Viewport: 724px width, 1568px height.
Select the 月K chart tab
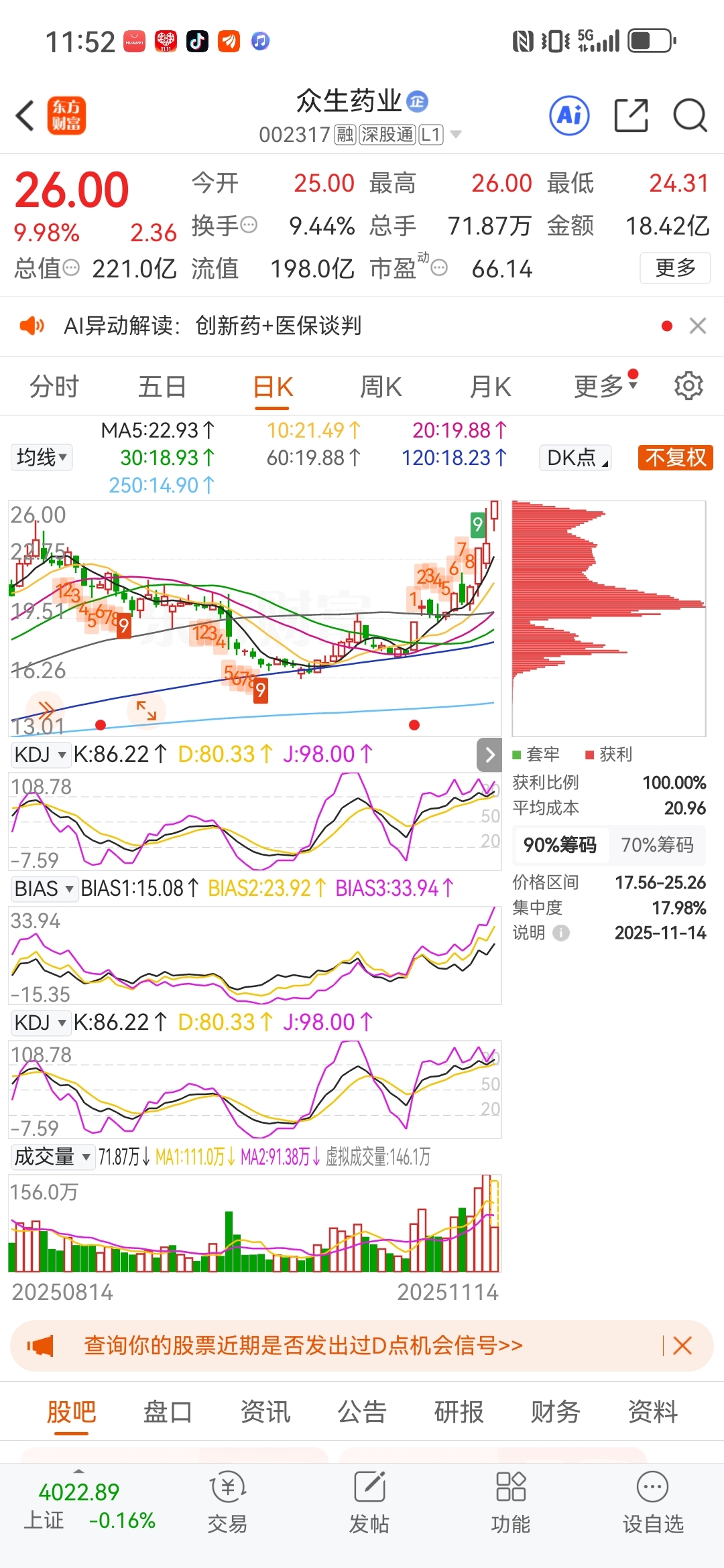pos(490,387)
